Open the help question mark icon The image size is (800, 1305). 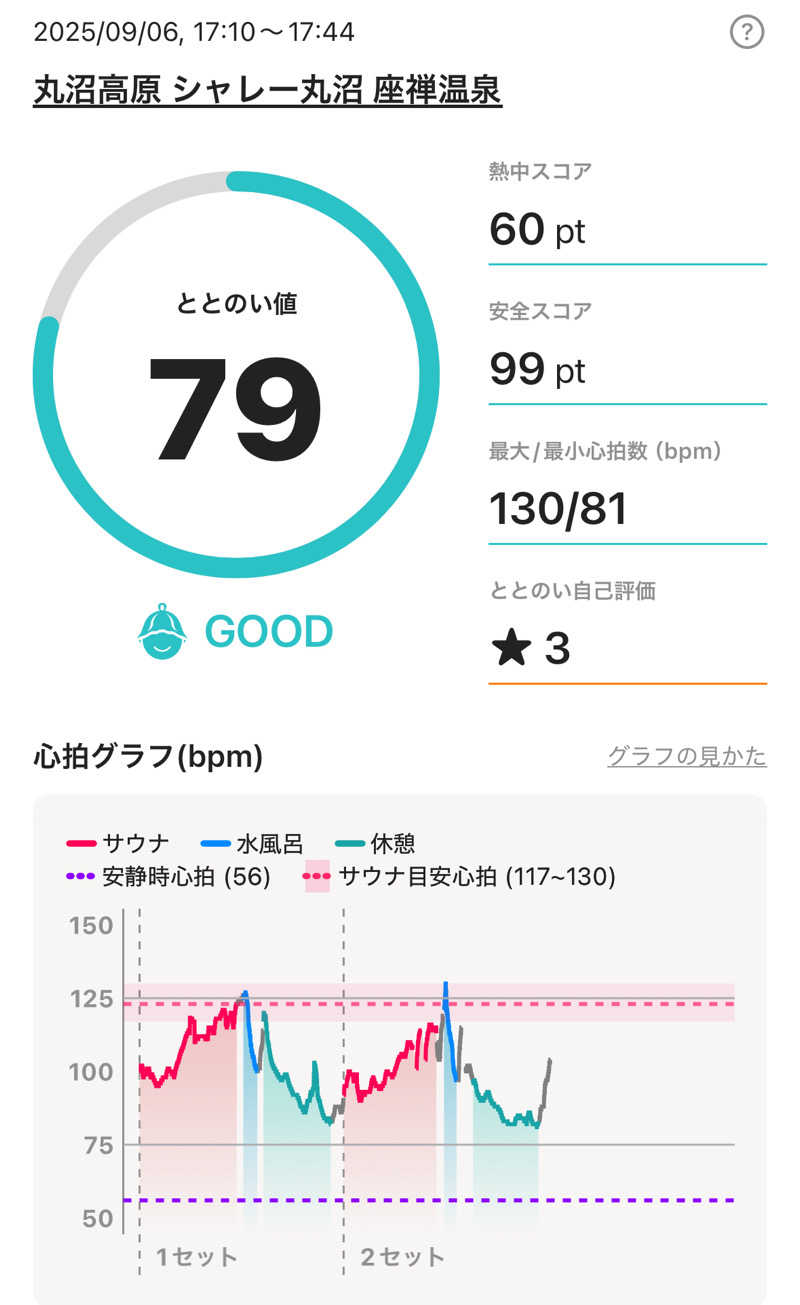pos(747,33)
